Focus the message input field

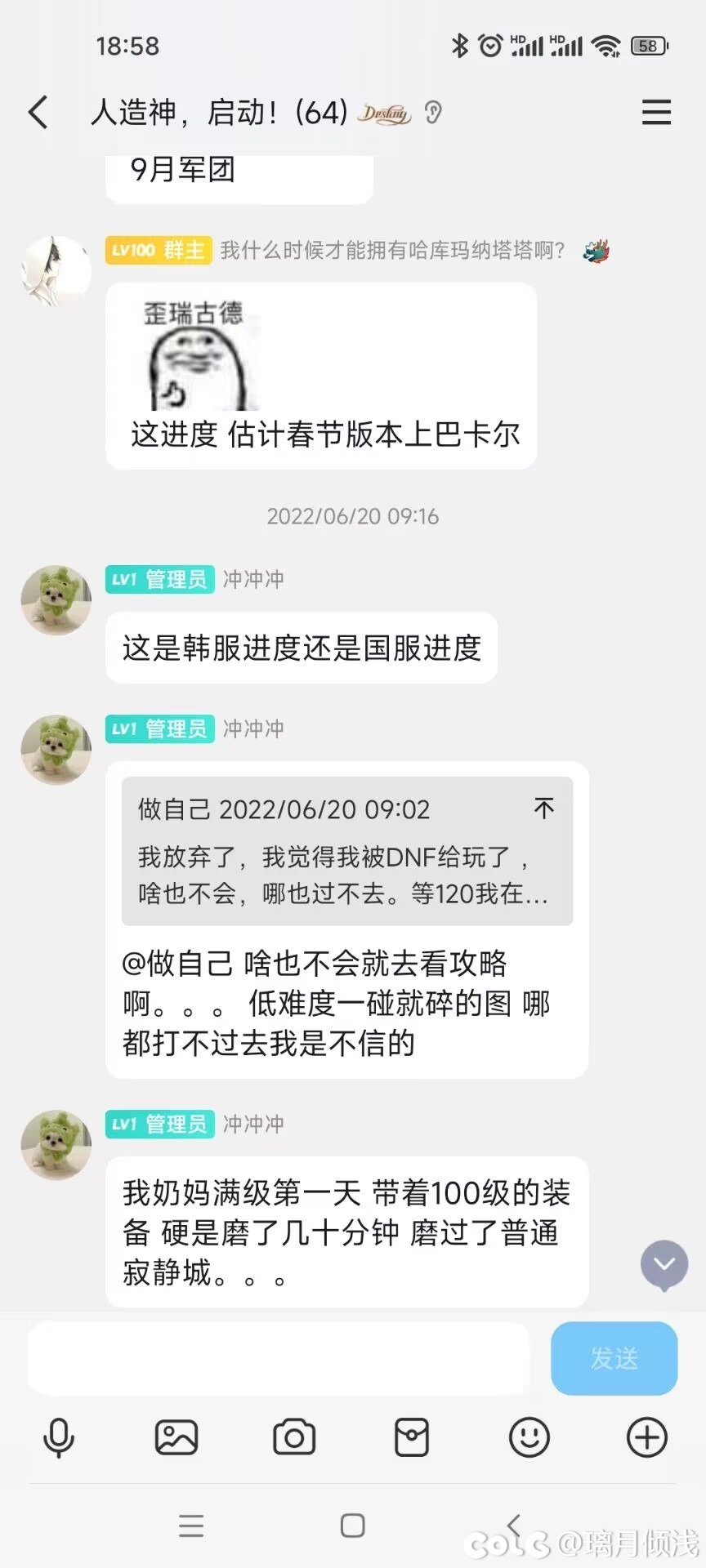278,1358
